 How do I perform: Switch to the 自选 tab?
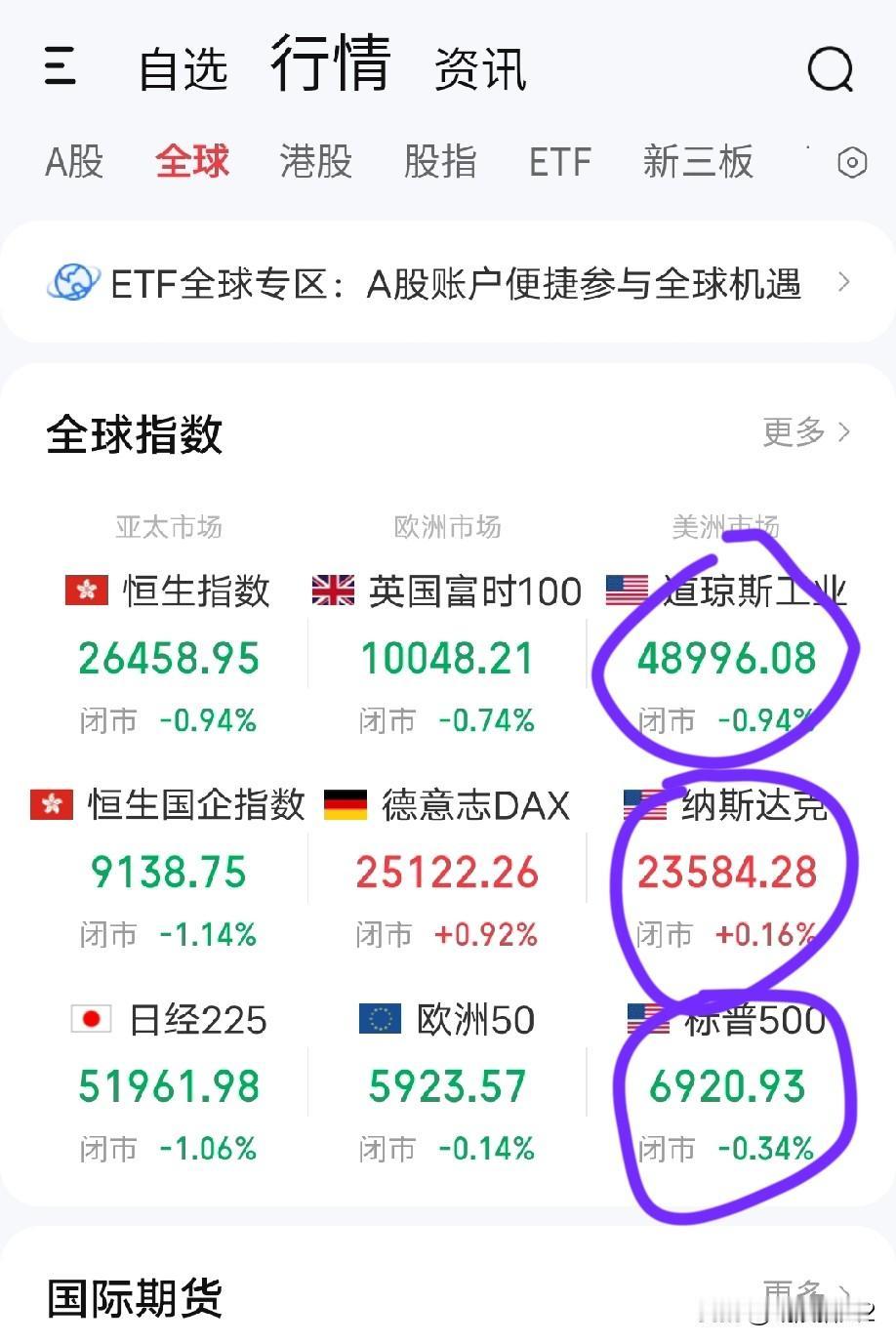(185, 68)
